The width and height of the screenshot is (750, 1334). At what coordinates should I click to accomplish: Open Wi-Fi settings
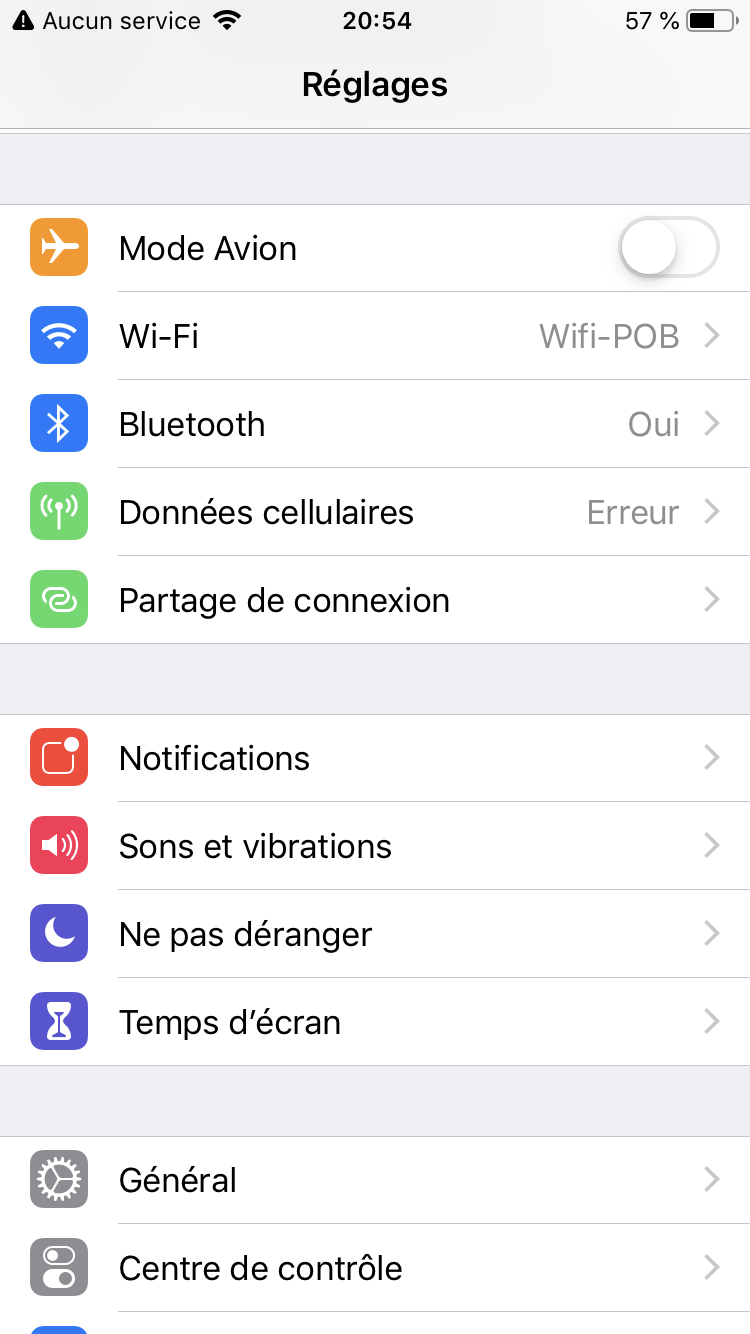[375, 336]
